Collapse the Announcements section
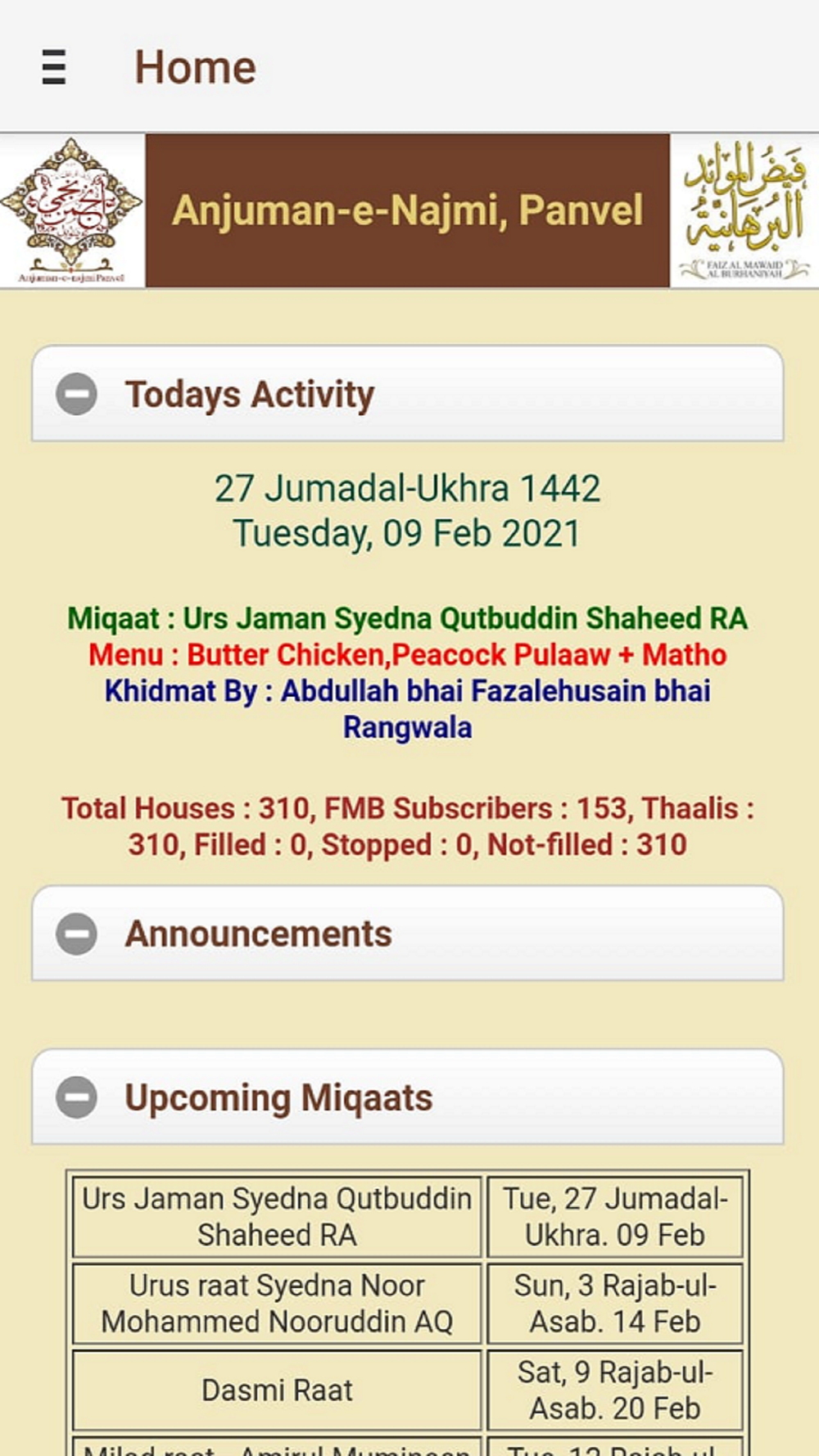The image size is (819, 1456). (x=408, y=934)
